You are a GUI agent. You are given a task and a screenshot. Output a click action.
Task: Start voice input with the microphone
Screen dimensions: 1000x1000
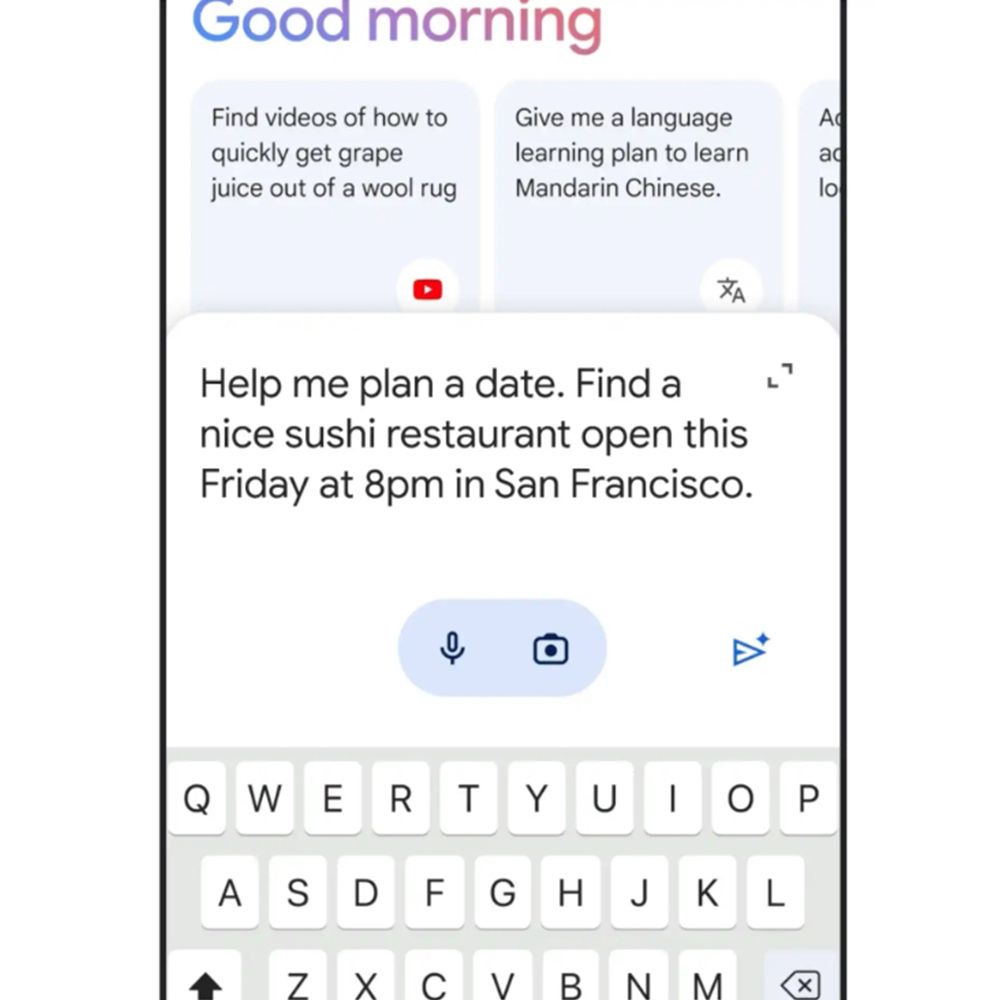point(453,650)
